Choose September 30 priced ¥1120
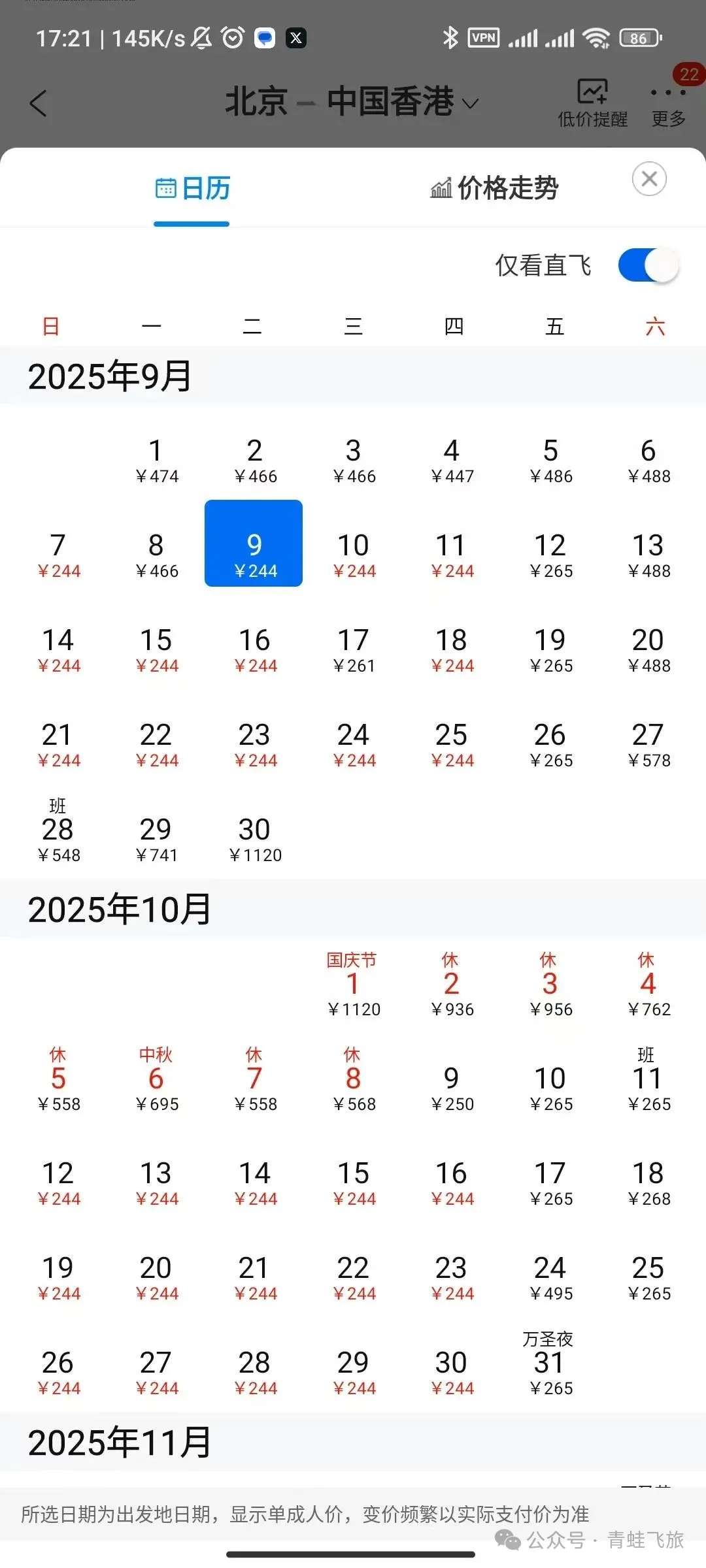 point(254,839)
